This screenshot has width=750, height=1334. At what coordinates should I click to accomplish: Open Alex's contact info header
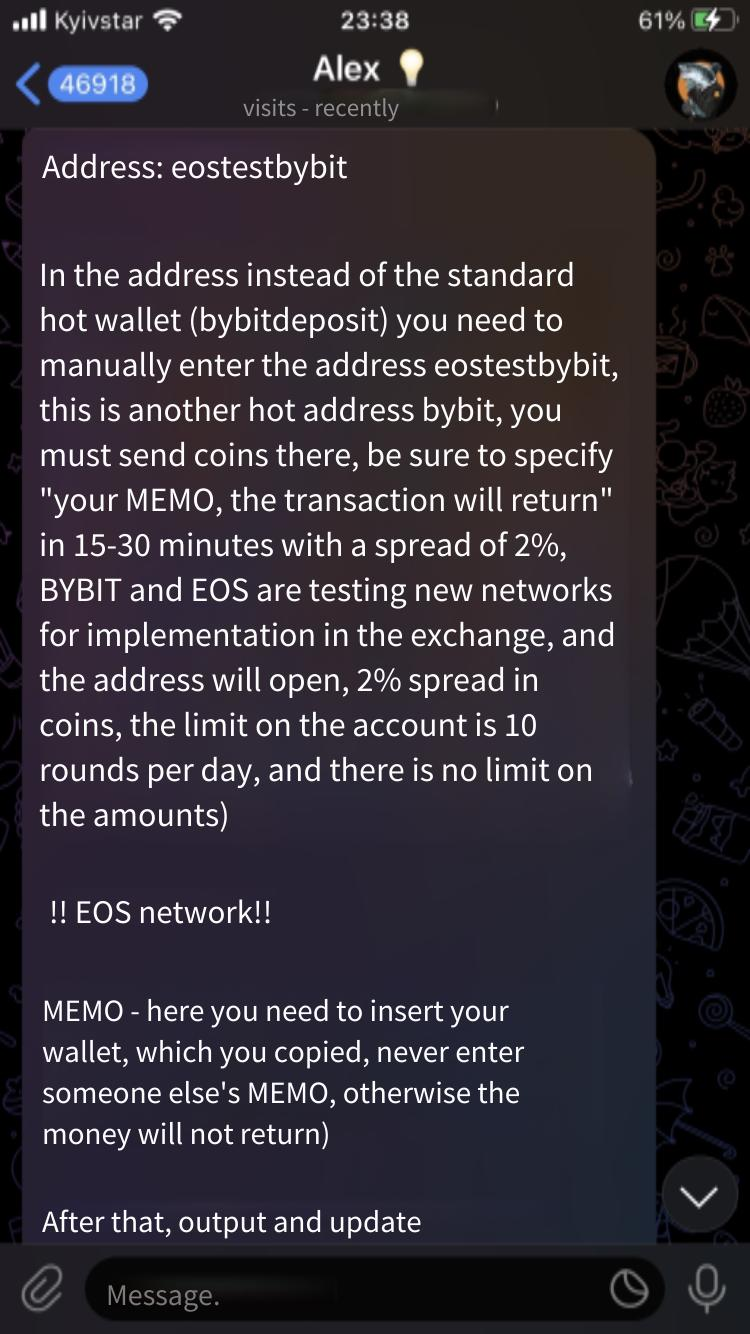pos(347,85)
